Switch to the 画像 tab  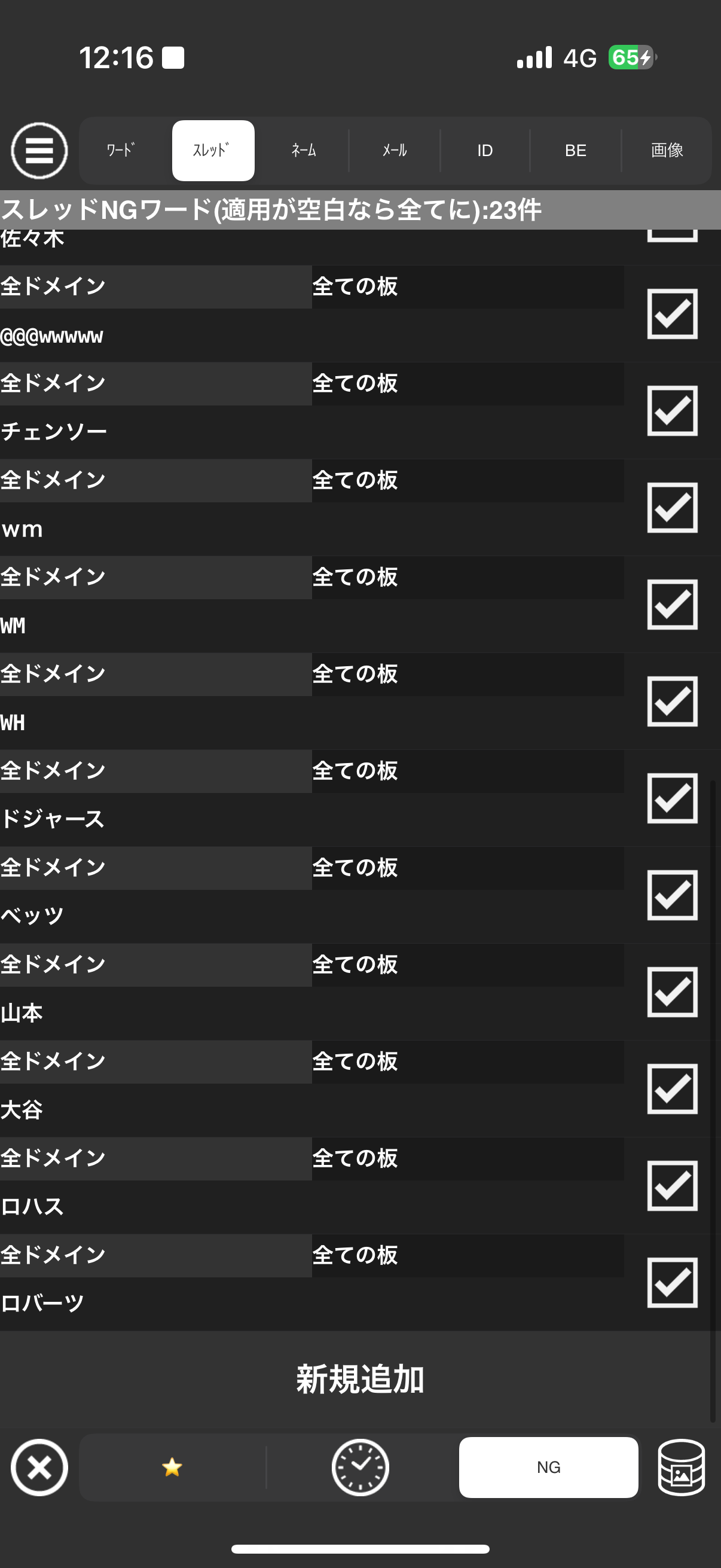(667, 150)
